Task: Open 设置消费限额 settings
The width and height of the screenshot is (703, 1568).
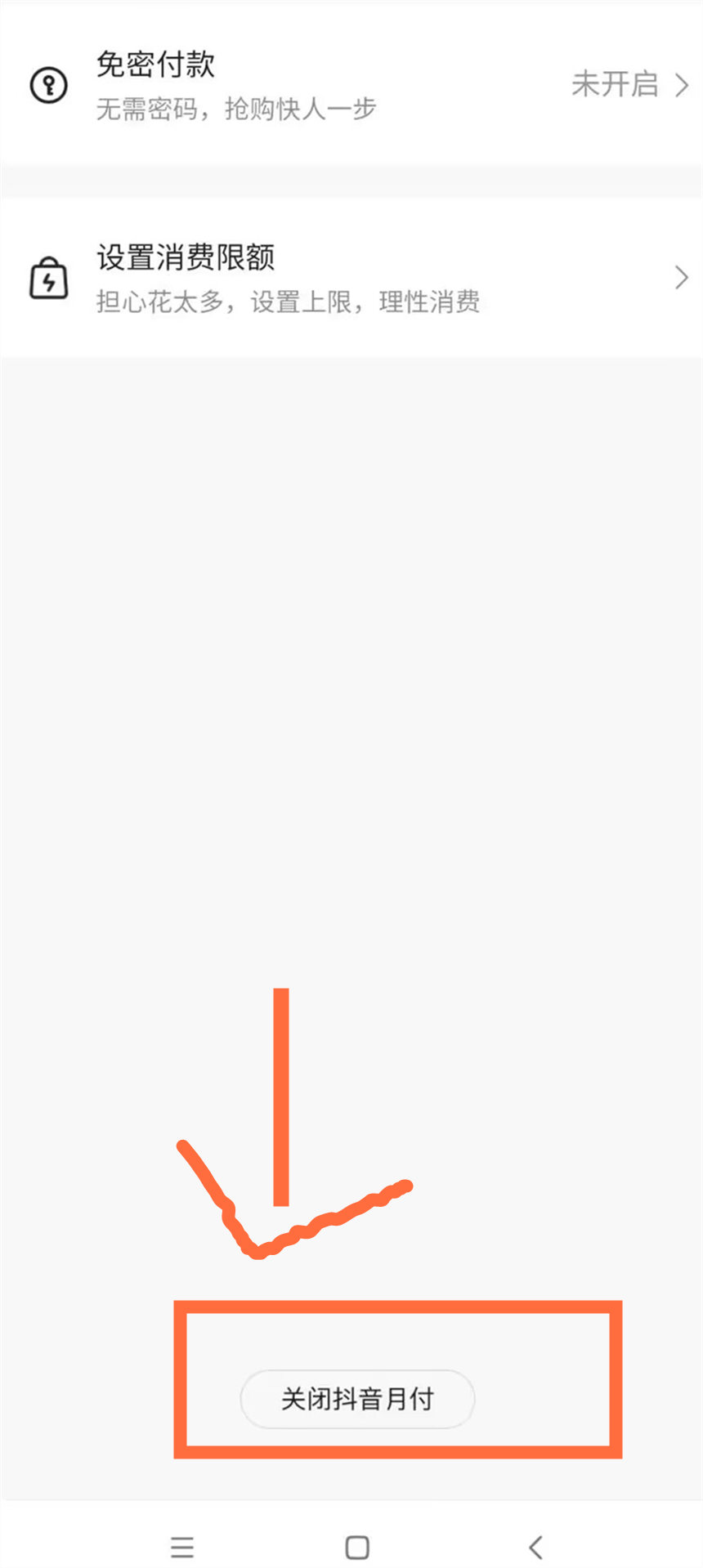Action: click(351, 278)
